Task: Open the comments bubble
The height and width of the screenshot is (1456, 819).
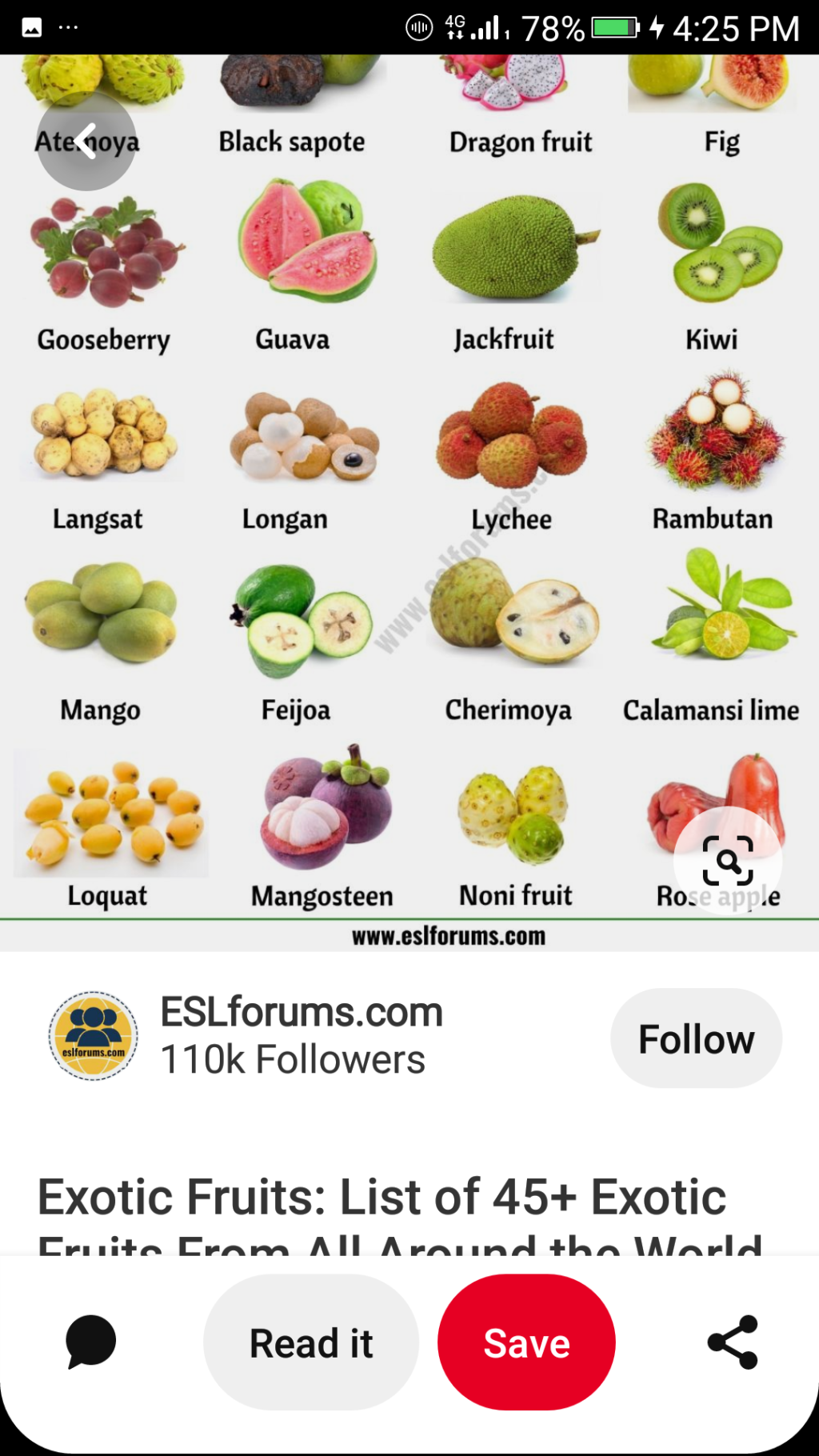Action: (x=91, y=1342)
